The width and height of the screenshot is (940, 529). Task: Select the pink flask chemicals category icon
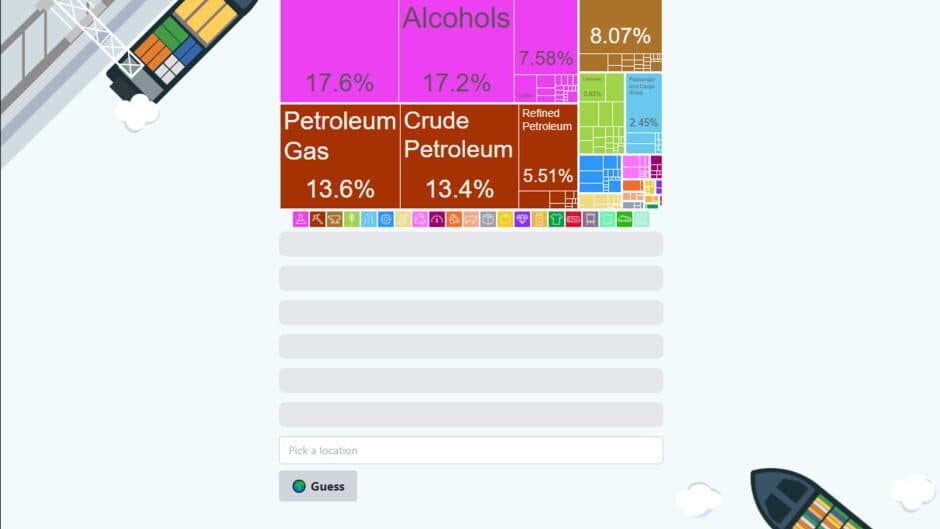300,219
